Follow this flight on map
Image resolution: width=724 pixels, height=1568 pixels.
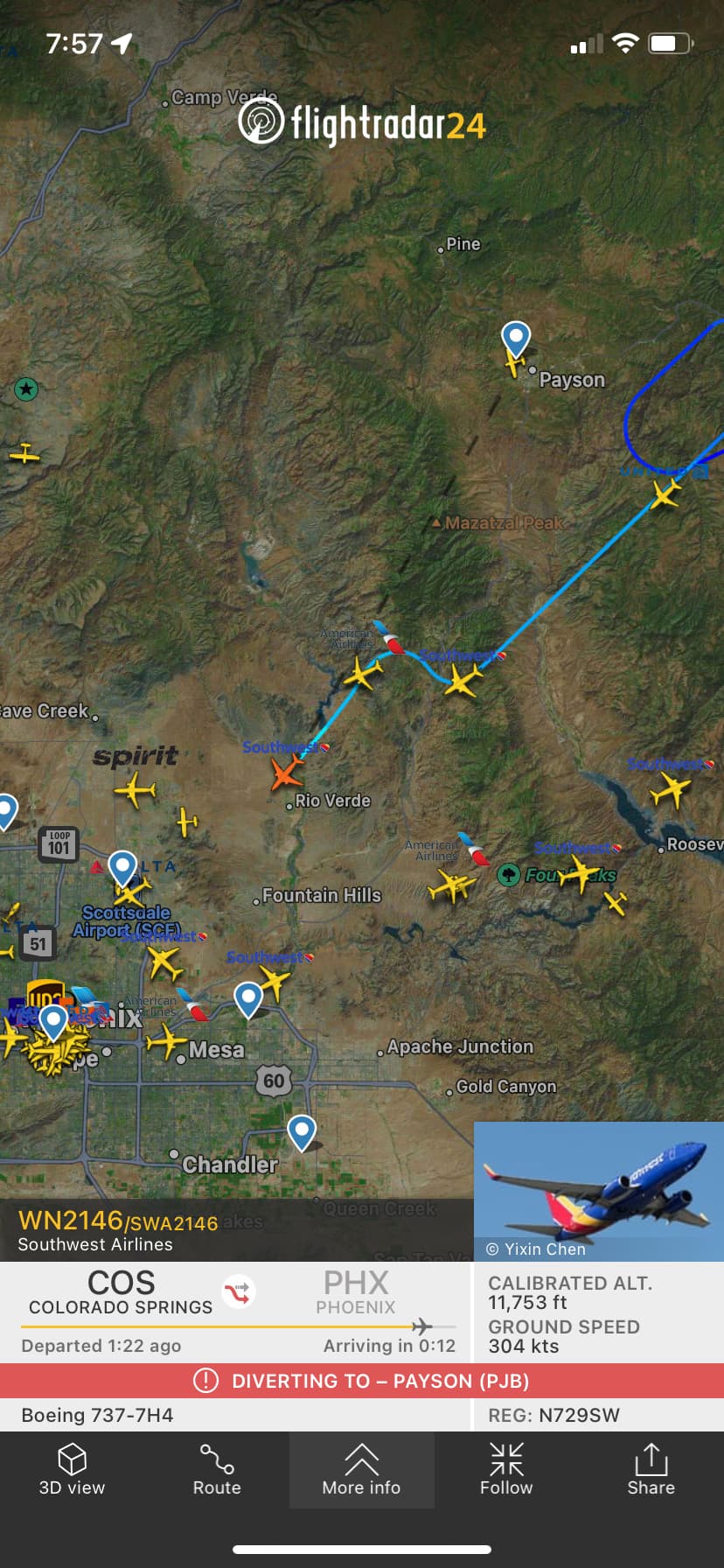506,1470
